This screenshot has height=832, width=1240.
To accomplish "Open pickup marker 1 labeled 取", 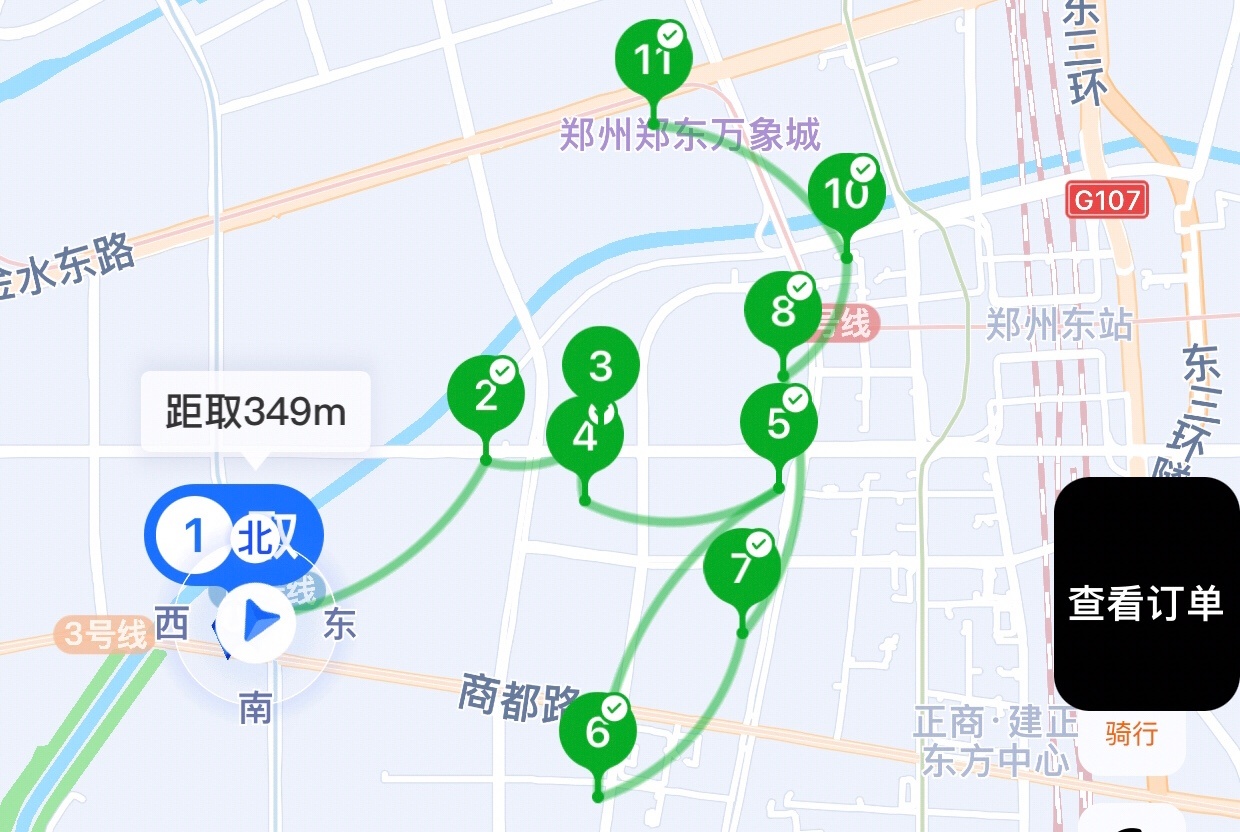I will [232, 537].
